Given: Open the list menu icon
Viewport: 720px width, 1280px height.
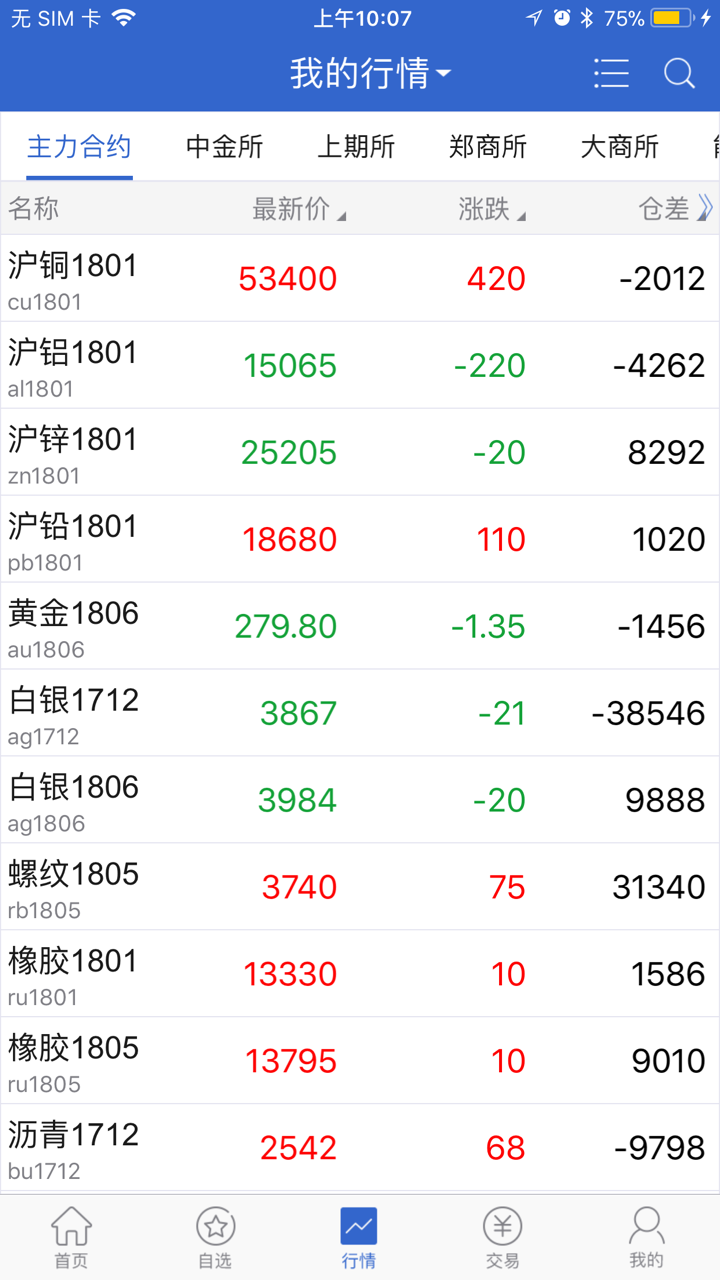Looking at the screenshot, I should [611, 73].
